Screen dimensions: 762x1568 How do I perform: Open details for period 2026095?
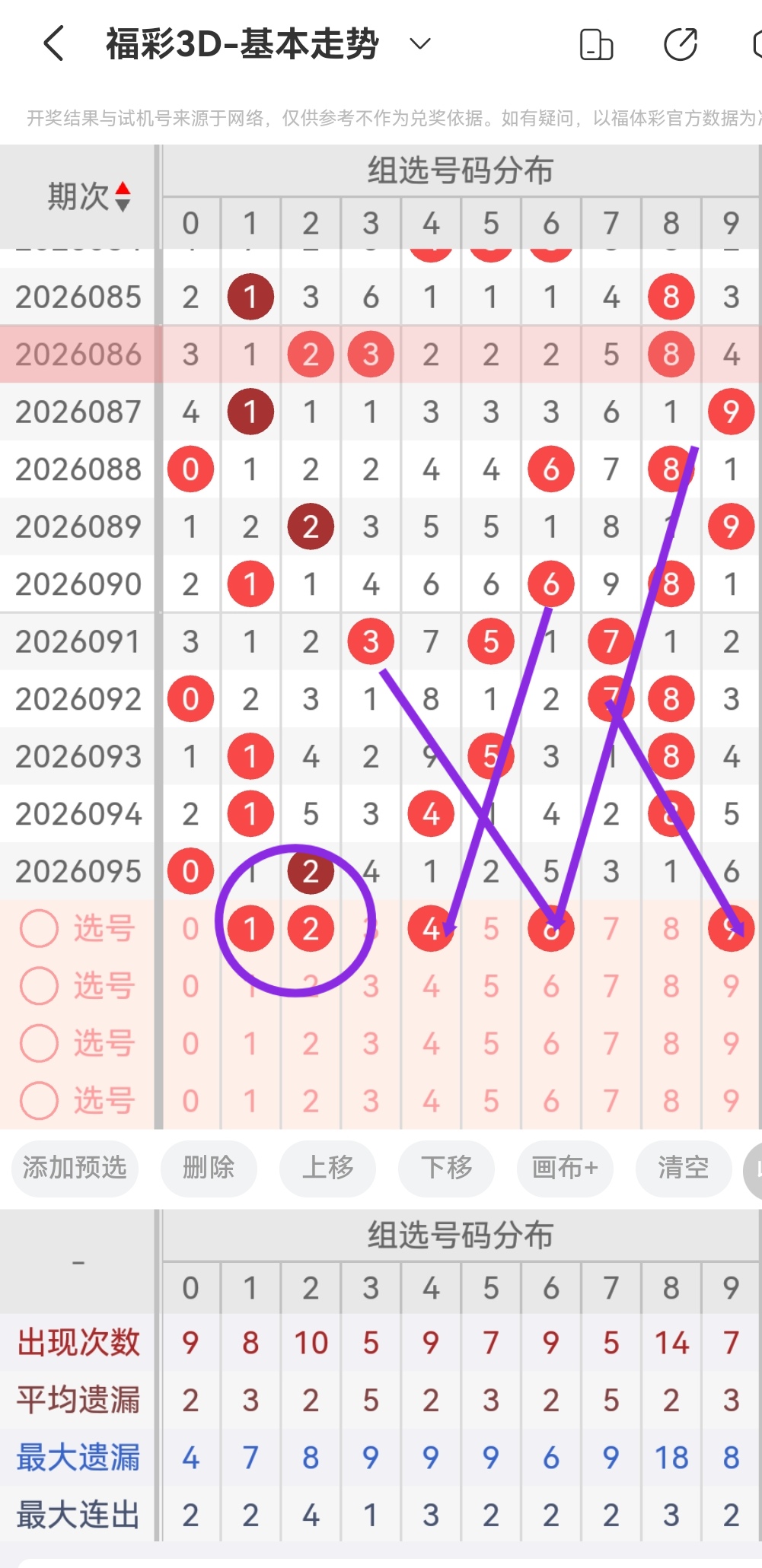pos(77,870)
